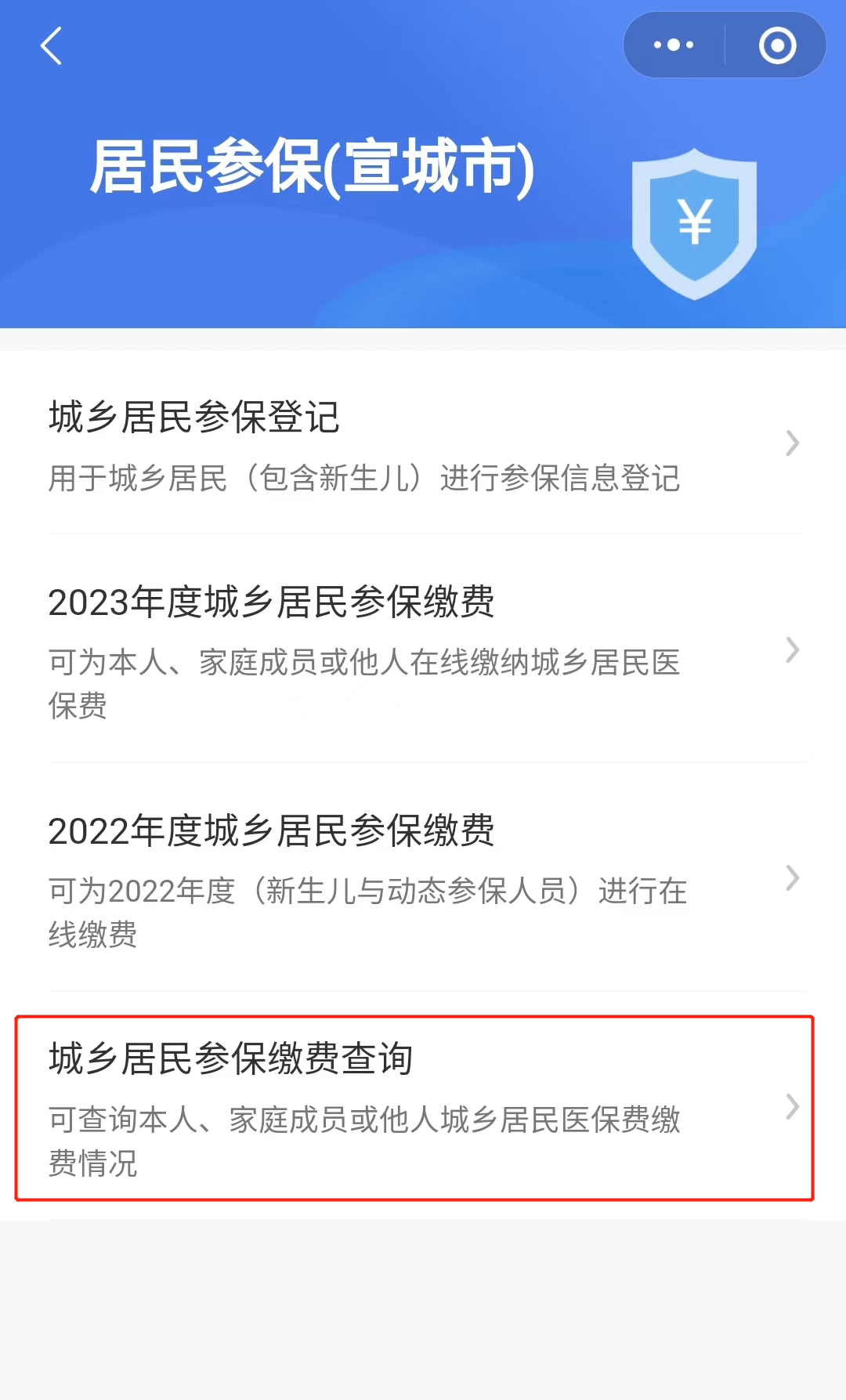Open 城乡居民参保登记
This screenshot has height=1400, width=846.
click(x=423, y=443)
